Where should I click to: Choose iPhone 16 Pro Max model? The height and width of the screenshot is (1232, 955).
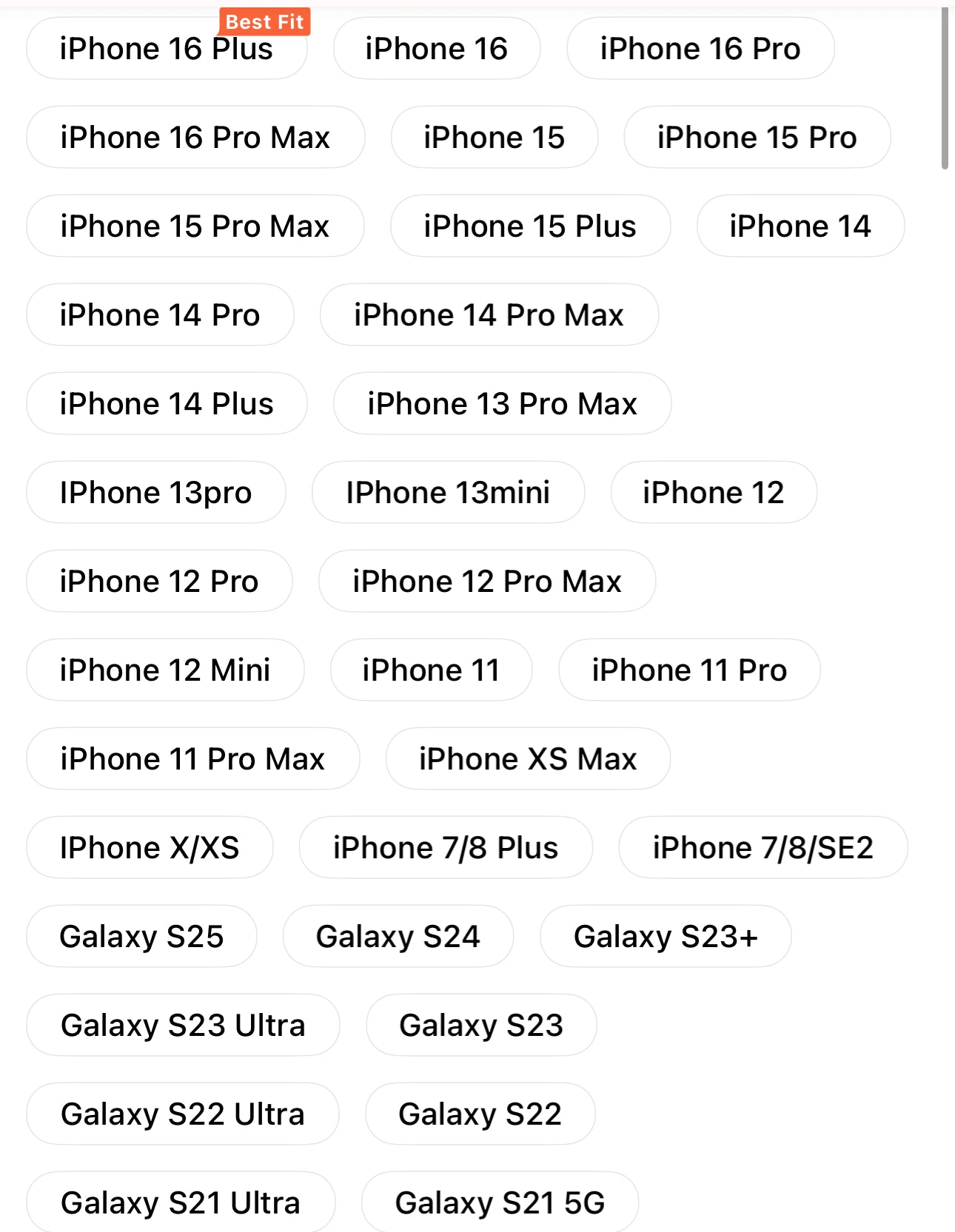coord(195,138)
